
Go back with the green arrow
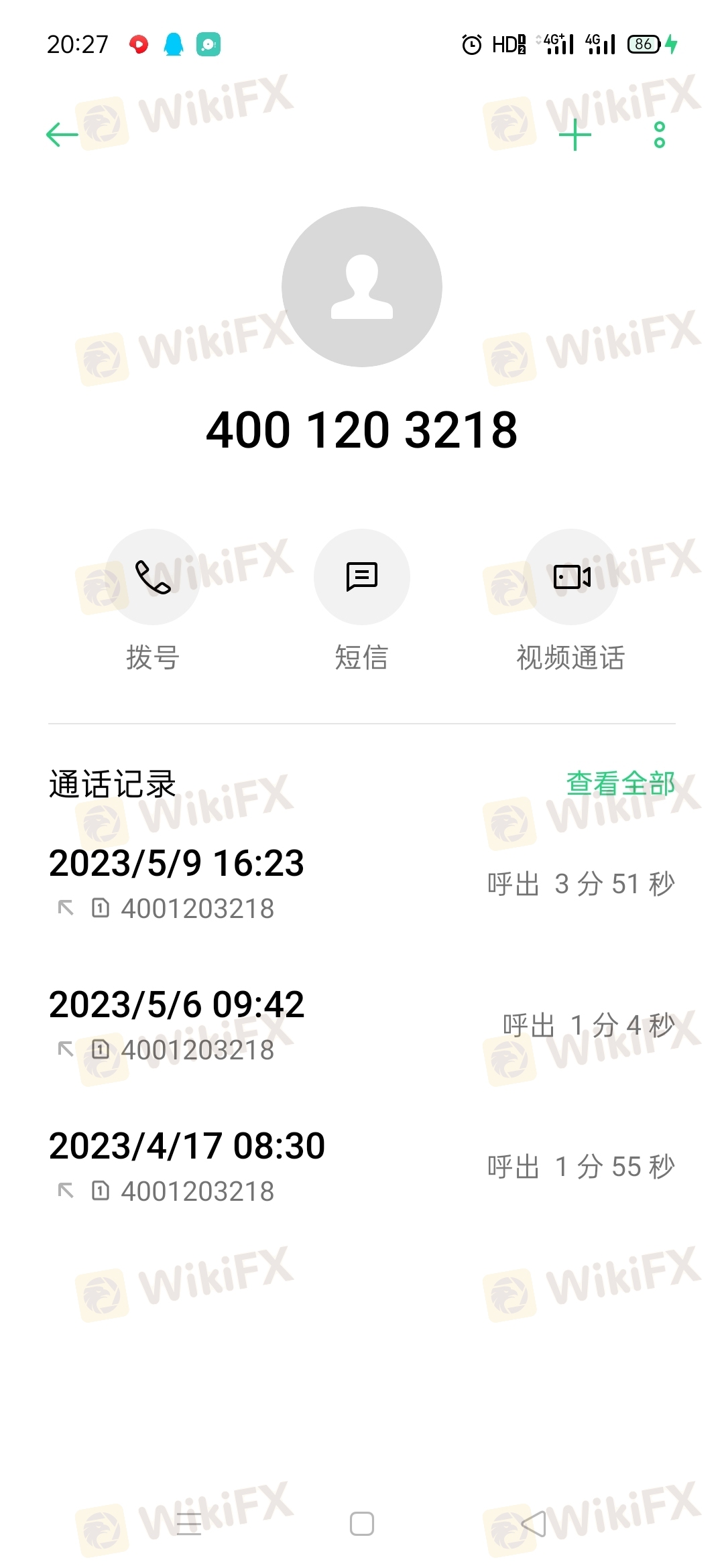[62, 135]
